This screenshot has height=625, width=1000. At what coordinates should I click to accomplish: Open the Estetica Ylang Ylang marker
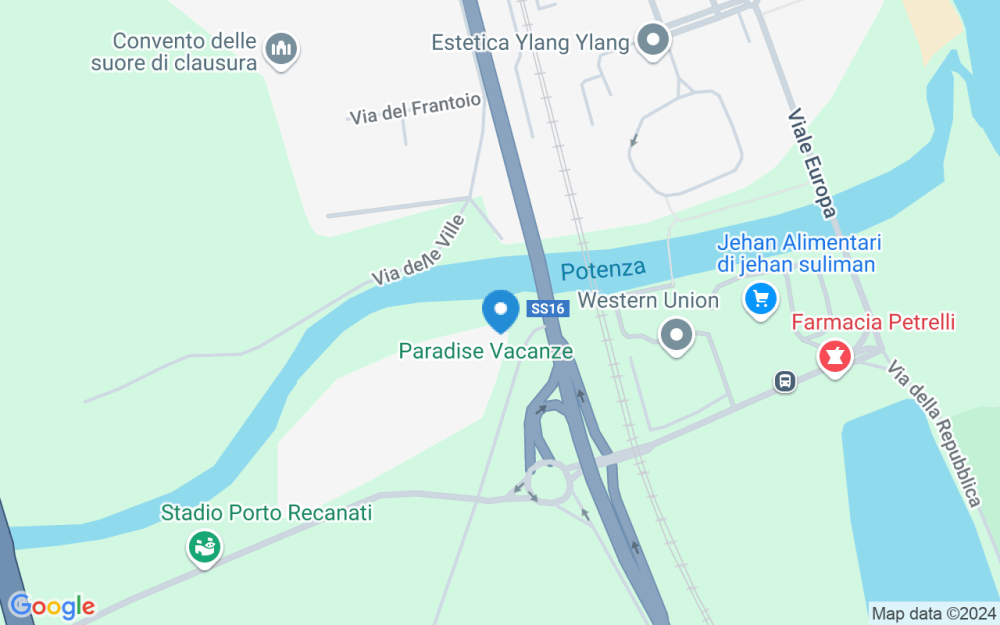click(x=655, y=42)
